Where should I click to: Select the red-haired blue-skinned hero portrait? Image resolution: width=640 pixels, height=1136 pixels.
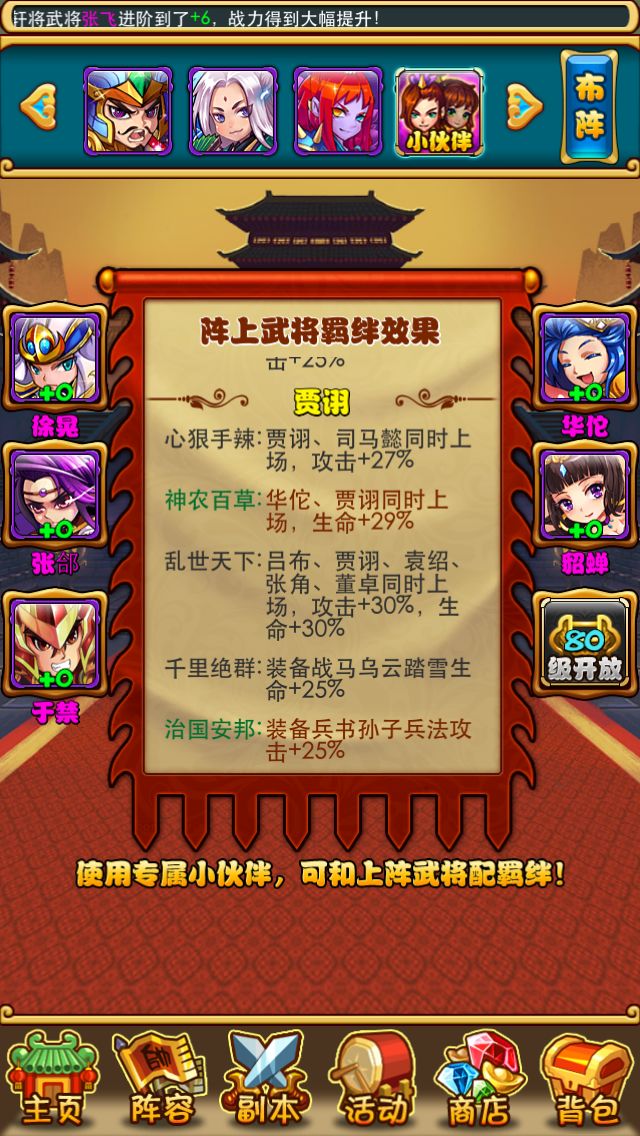tap(338, 112)
